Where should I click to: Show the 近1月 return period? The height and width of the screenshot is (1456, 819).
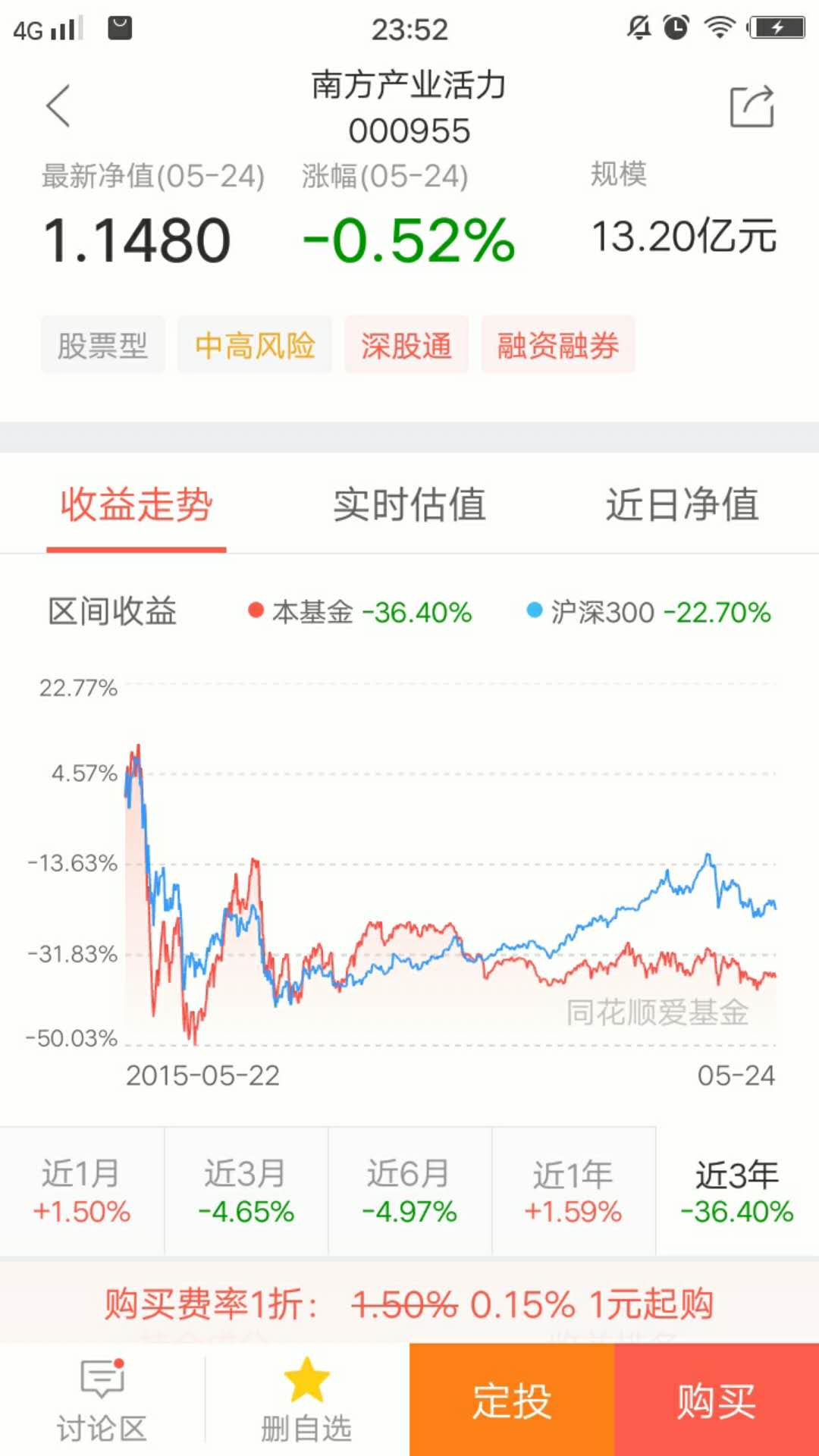[x=82, y=1191]
